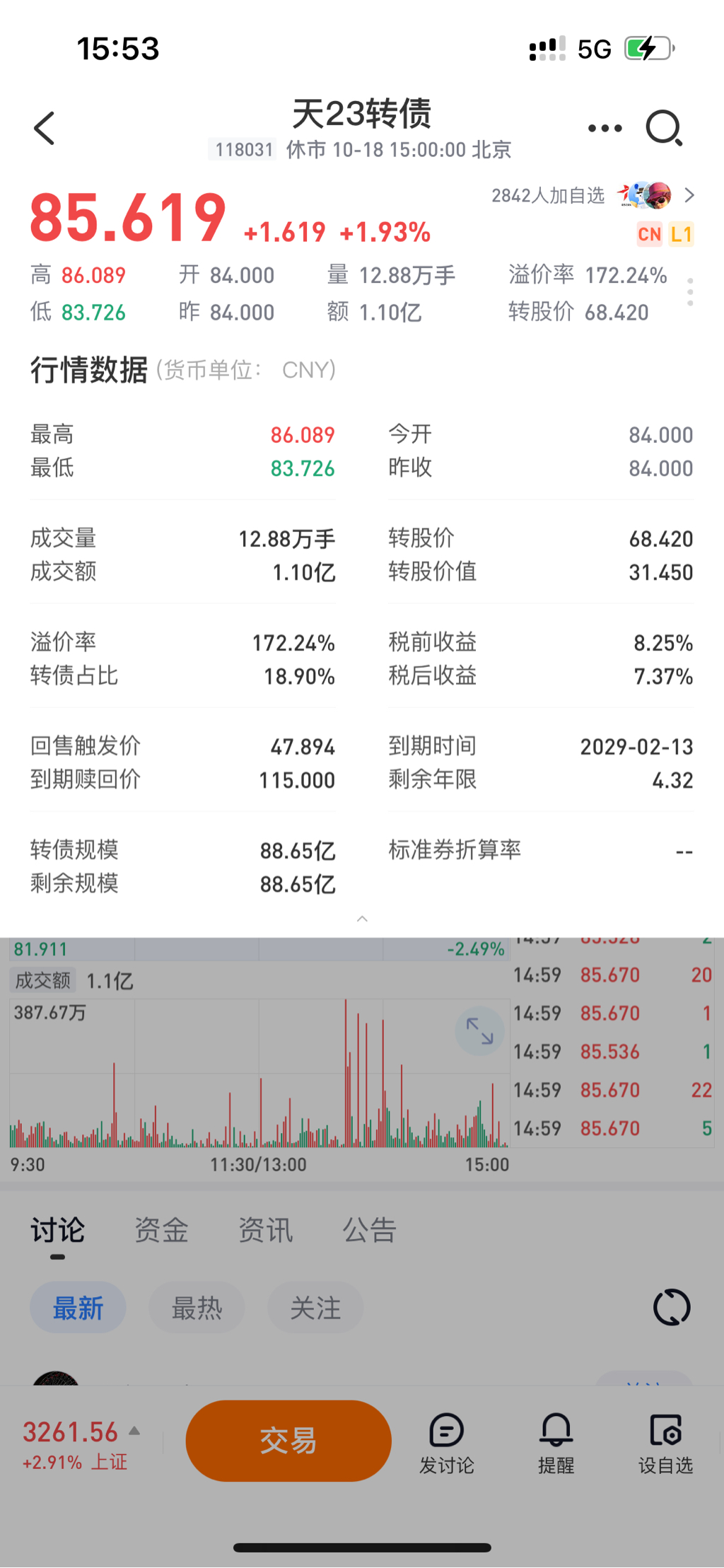Expand the chart to full screen

coord(479,1030)
